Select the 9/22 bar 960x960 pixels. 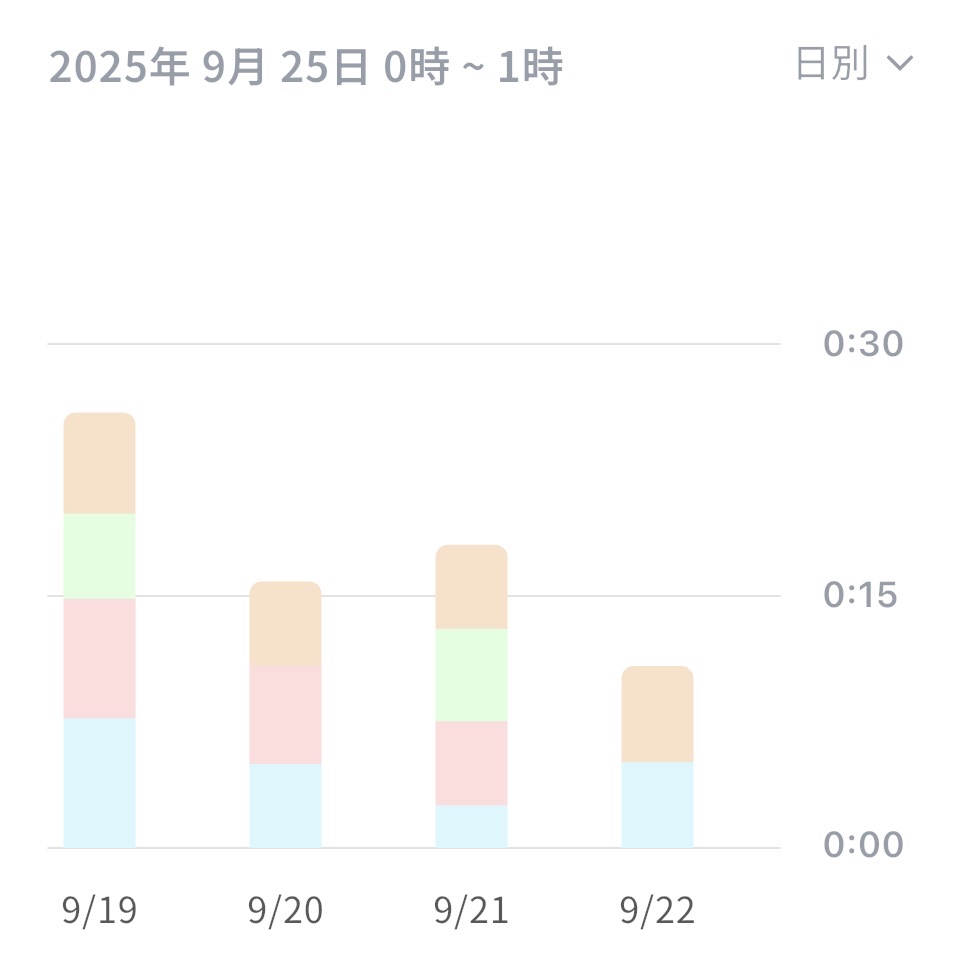(x=657, y=757)
